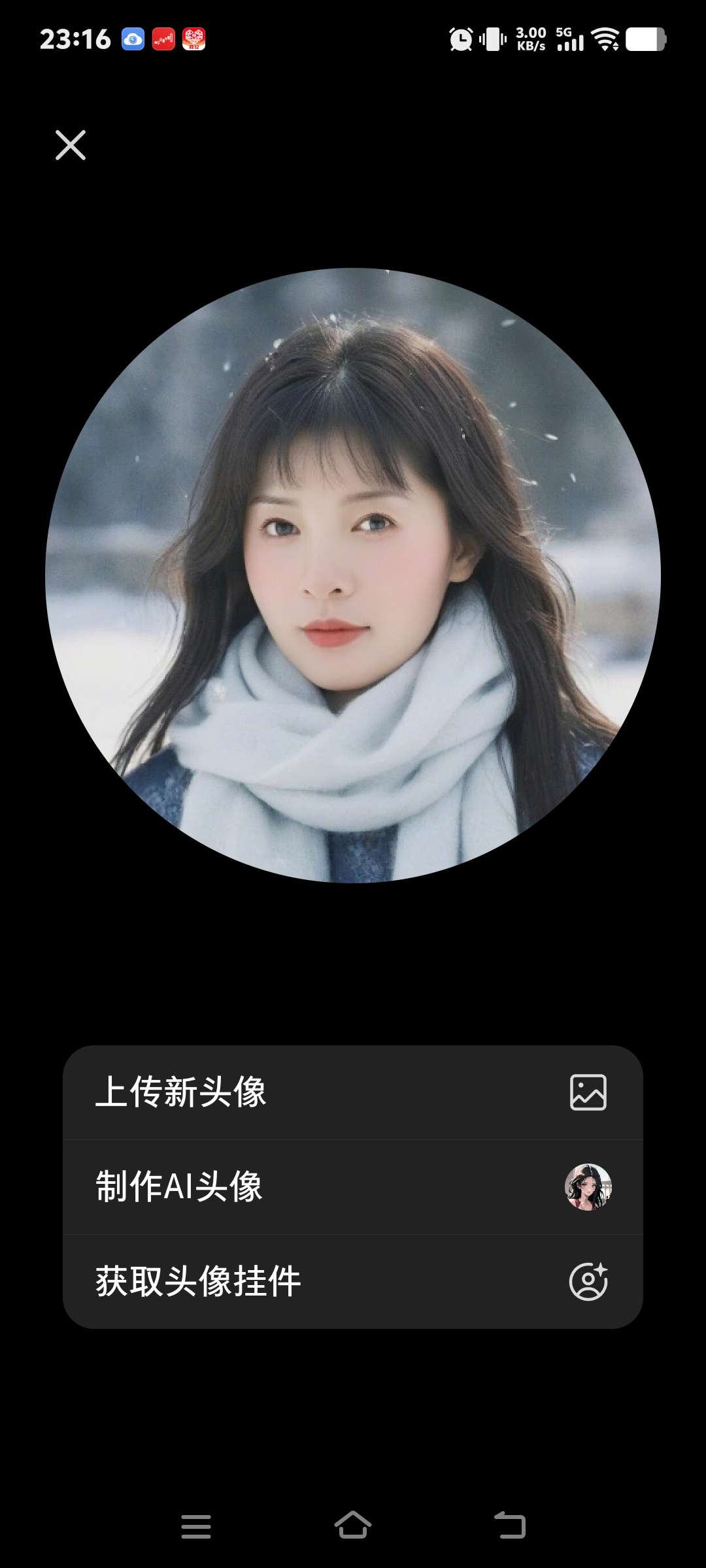Tap the red heart 双12 notification icon

click(x=193, y=41)
